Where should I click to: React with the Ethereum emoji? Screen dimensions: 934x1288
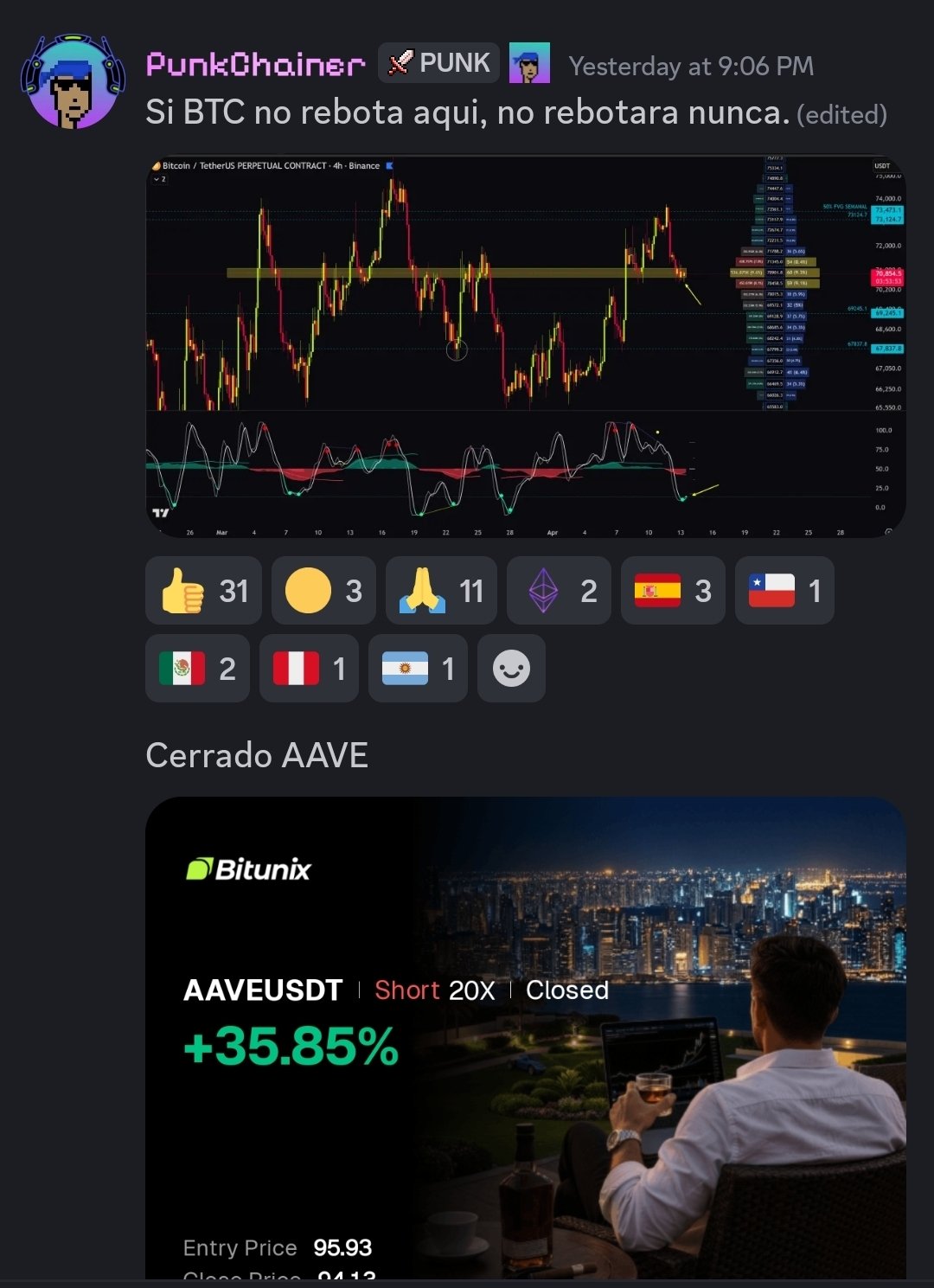[558, 591]
